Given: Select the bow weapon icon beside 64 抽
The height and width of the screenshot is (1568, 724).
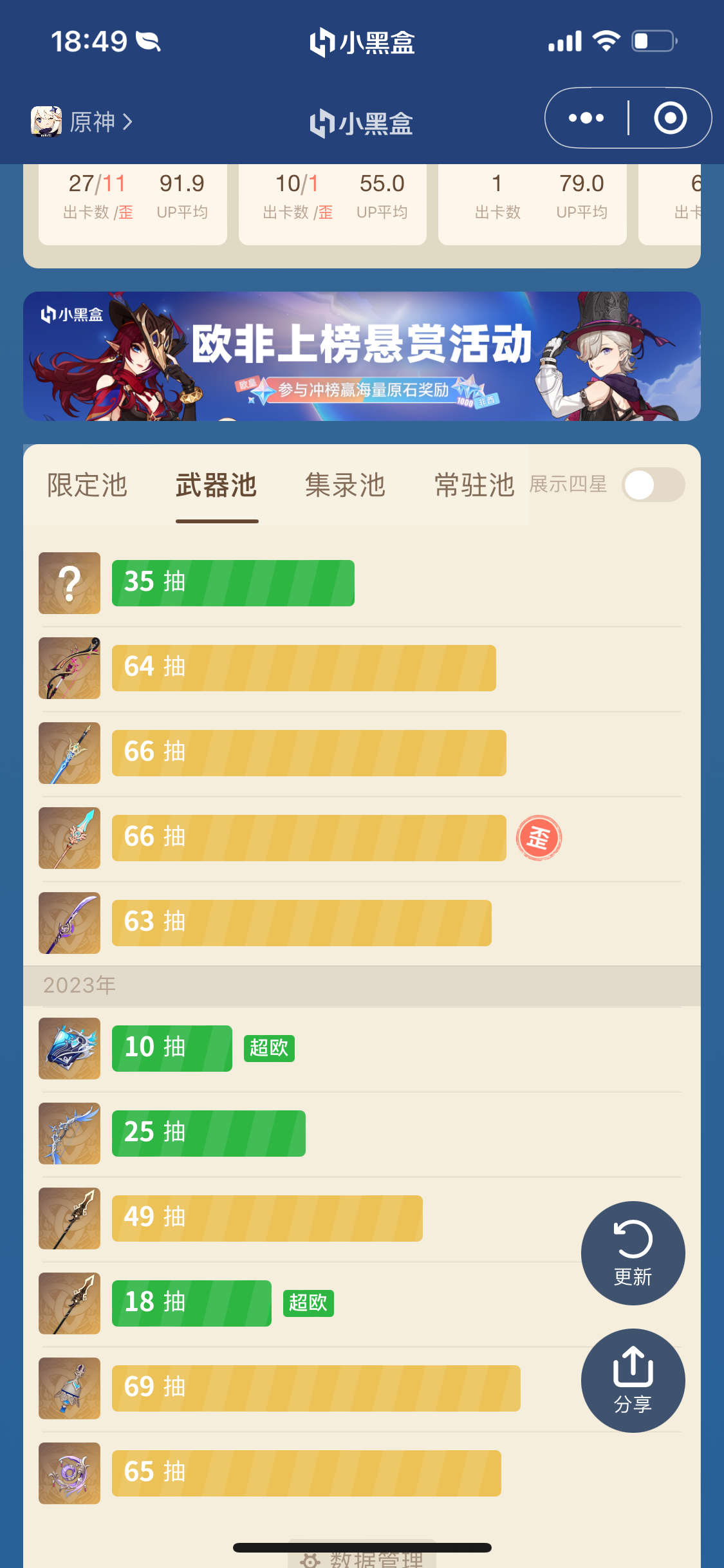Looking at the screenshot, I should (x=69, y=667).
